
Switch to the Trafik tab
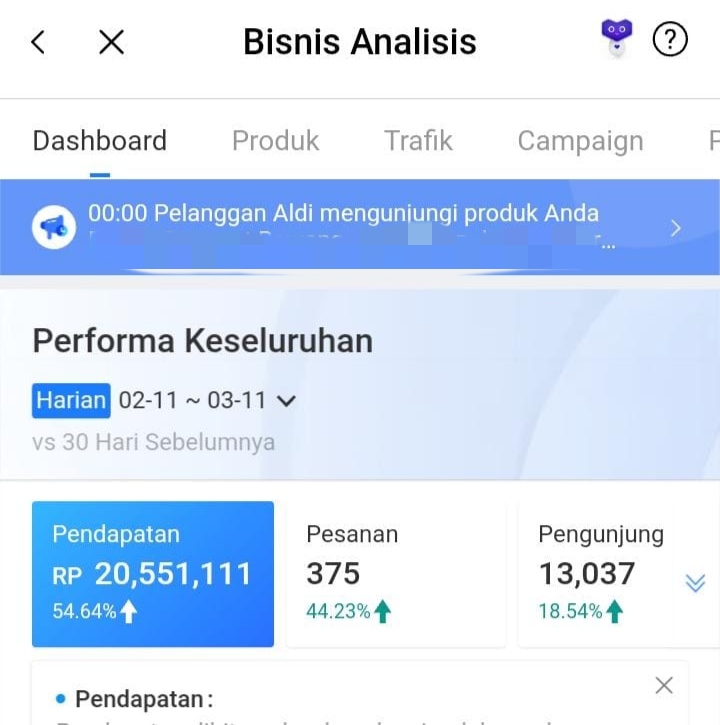(x=418, y=141)
